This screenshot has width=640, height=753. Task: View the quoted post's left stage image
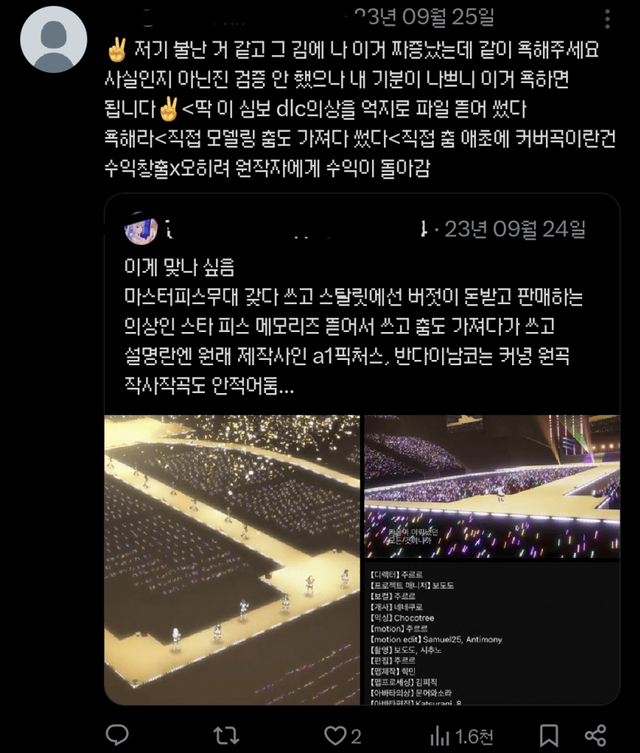[x=232, y=560]
